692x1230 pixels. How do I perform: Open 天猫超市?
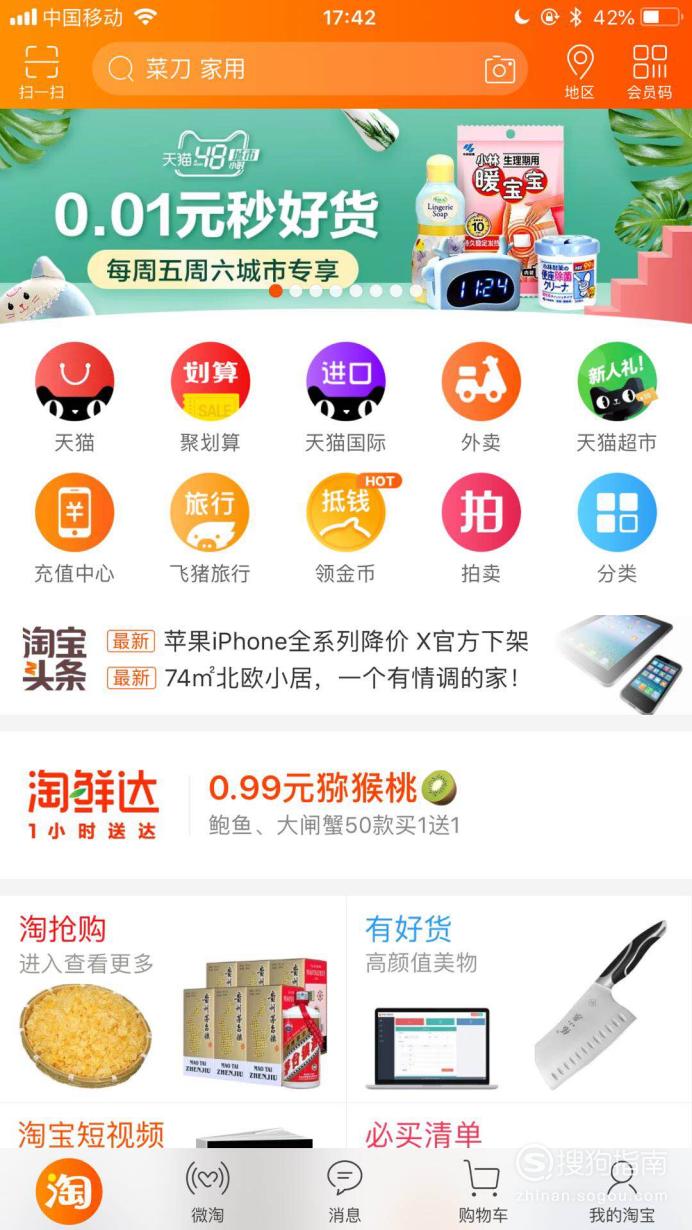click(x=617, y=397)
